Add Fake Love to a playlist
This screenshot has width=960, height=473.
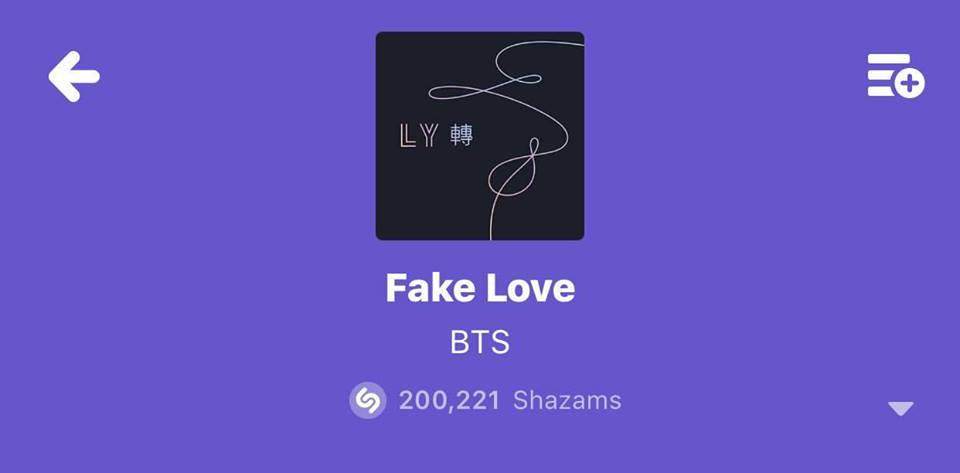point(895,76)
